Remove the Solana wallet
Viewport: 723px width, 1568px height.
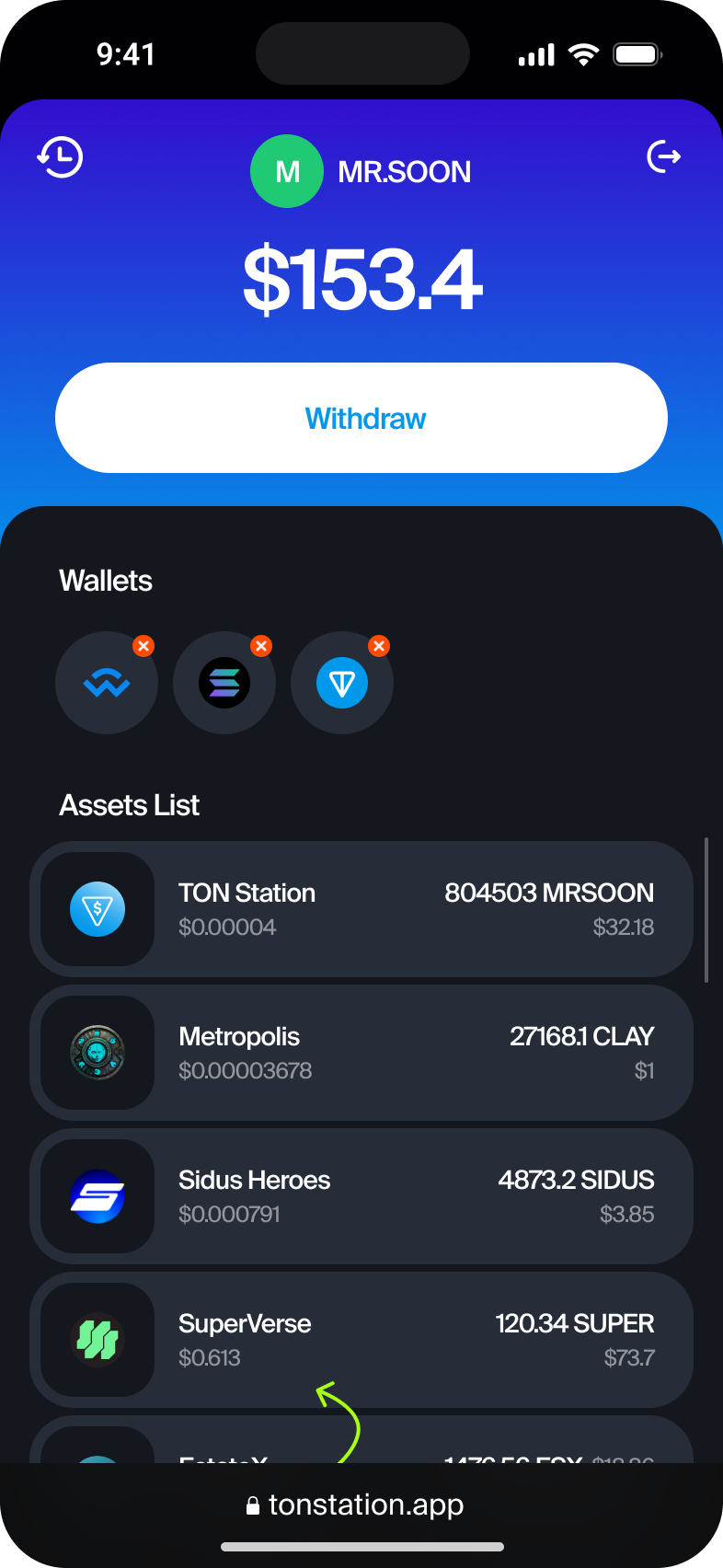pos(261,646)
